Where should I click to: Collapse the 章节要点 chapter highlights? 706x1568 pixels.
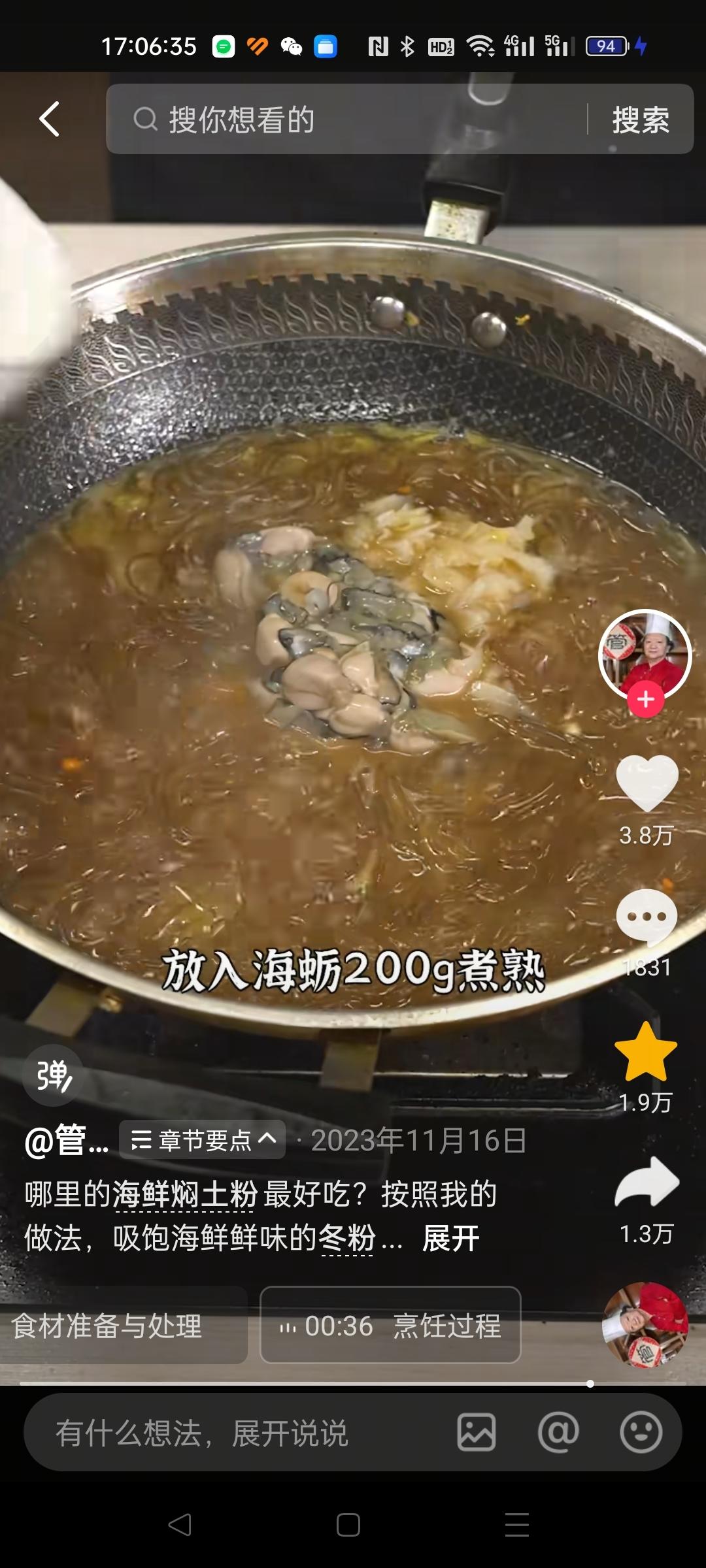tap(203, 1140)
